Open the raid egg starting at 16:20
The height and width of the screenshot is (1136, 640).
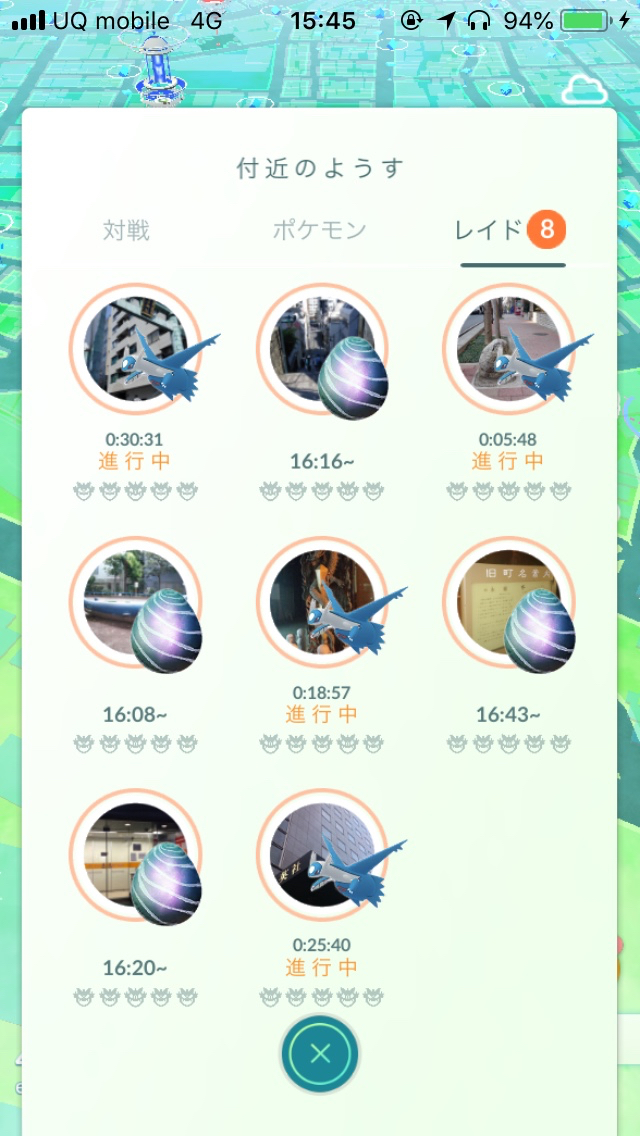pyautogui.click(x=134, y=855)
